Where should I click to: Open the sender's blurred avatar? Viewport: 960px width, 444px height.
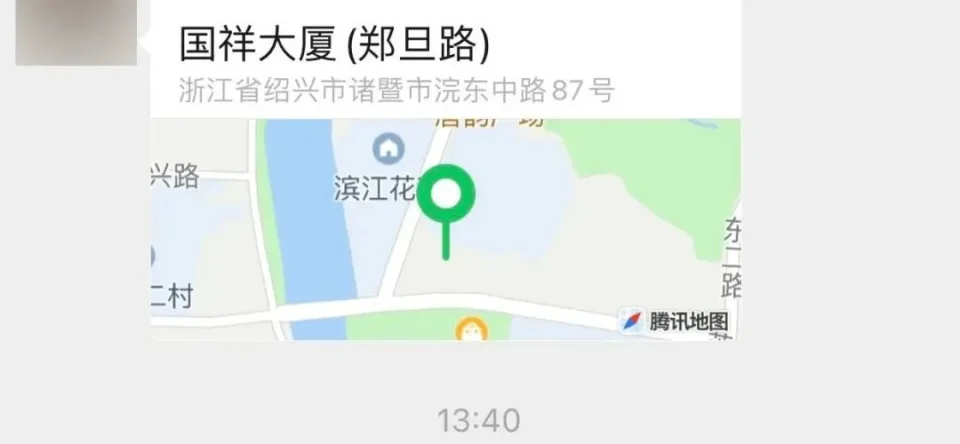[x=76, y=32]
